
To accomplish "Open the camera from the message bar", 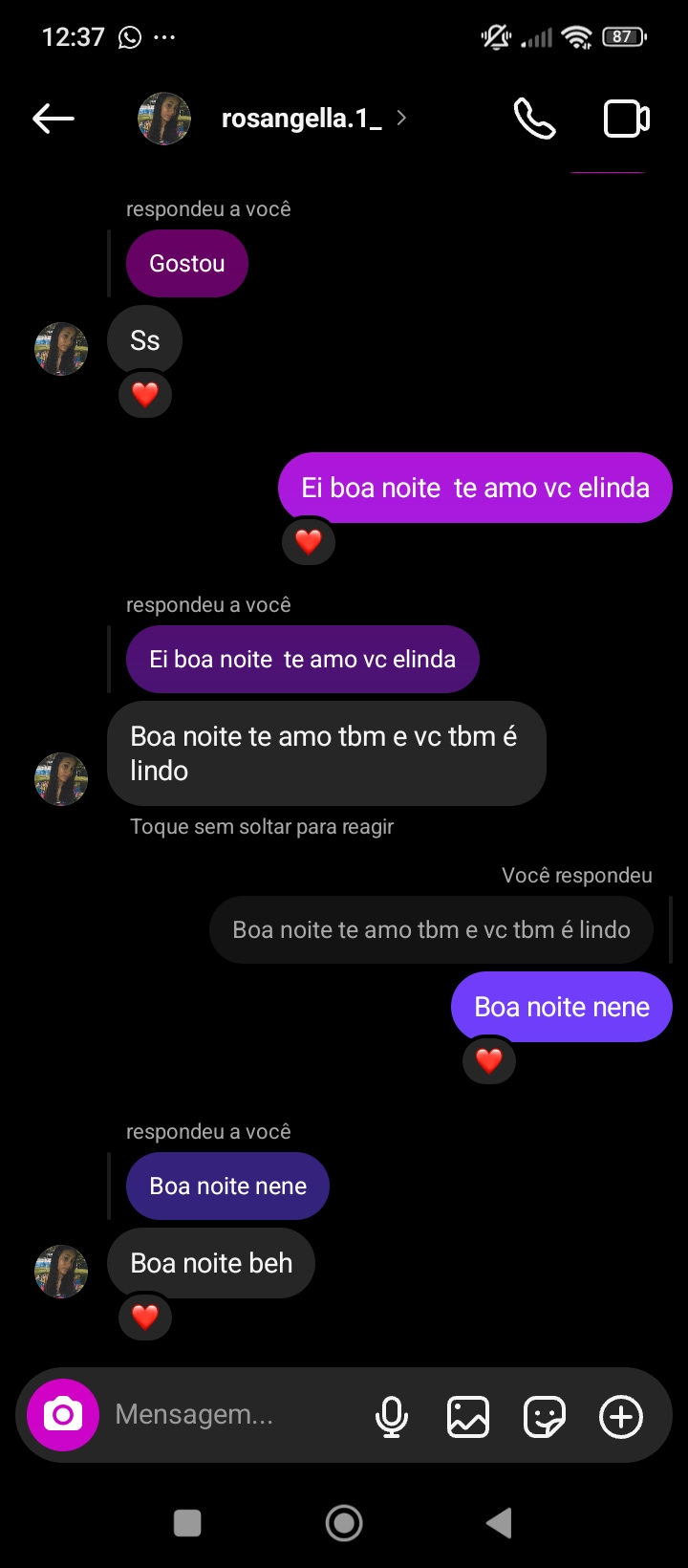I will (63, 1415).
